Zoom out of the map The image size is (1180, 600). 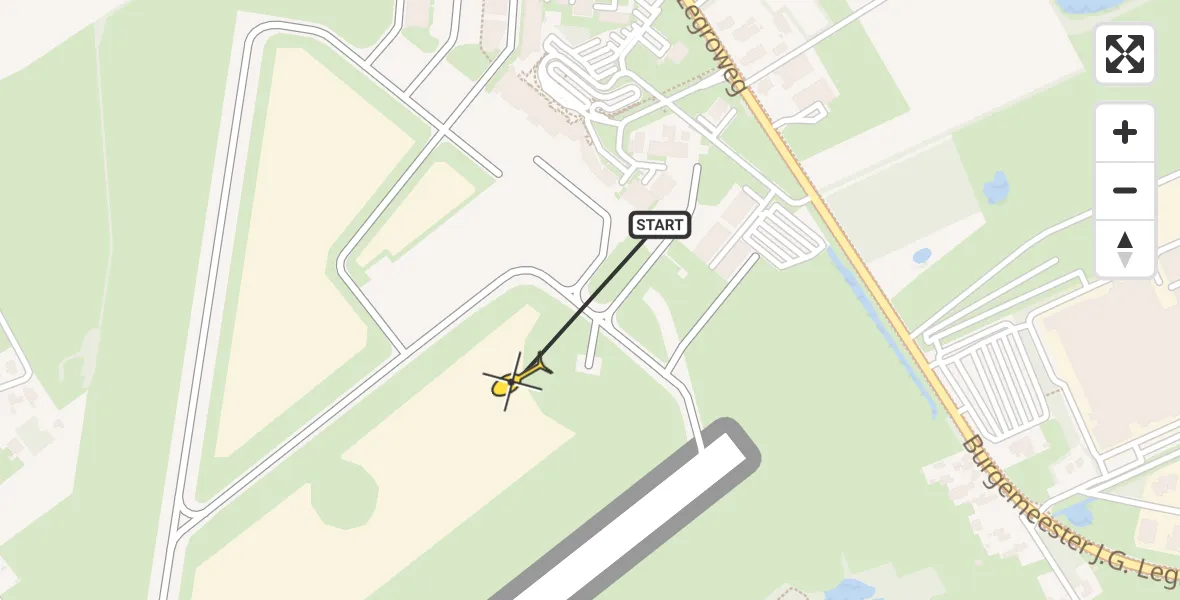pyautogui.click(x=1125, y=190)
